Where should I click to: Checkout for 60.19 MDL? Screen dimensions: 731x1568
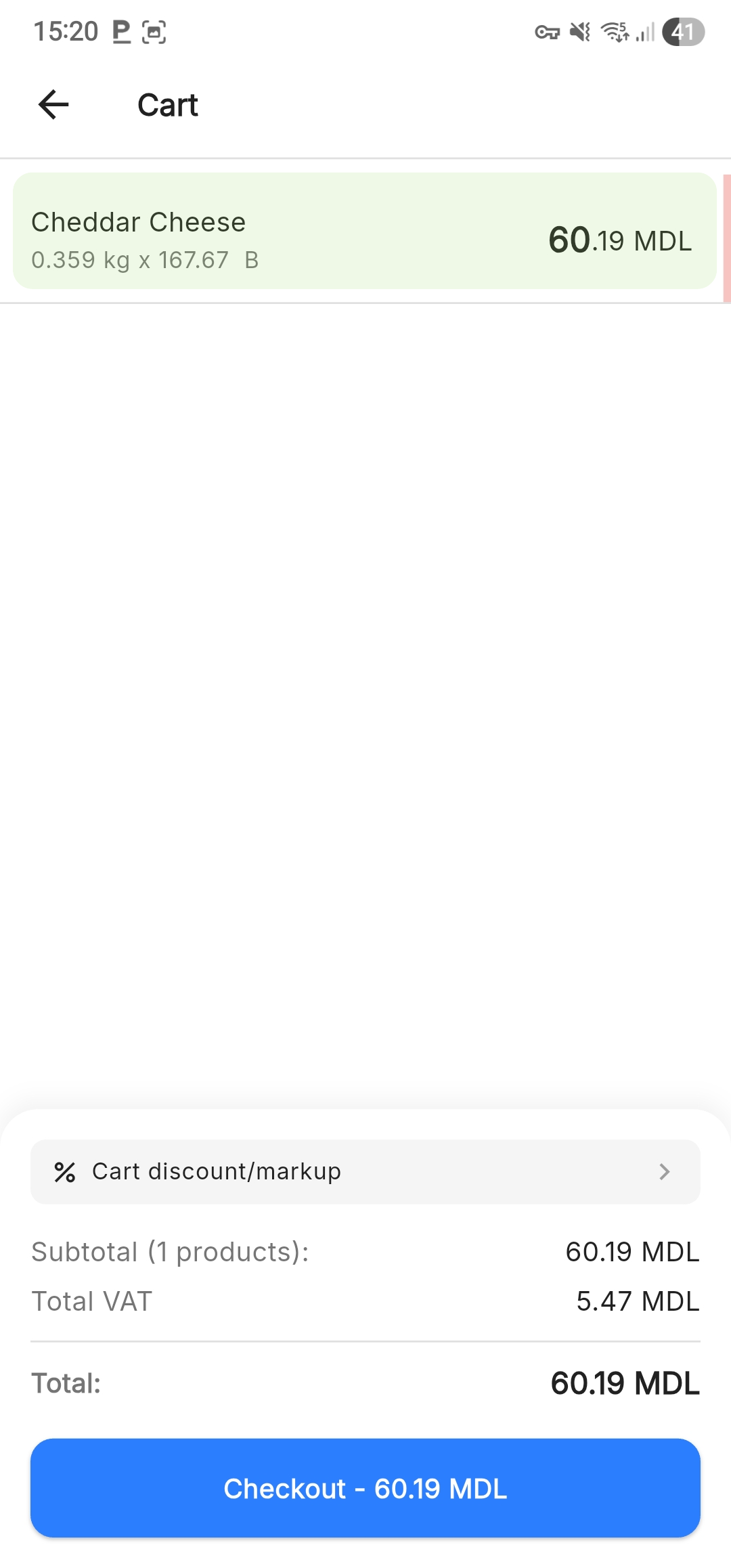[x=365, y=1488]
